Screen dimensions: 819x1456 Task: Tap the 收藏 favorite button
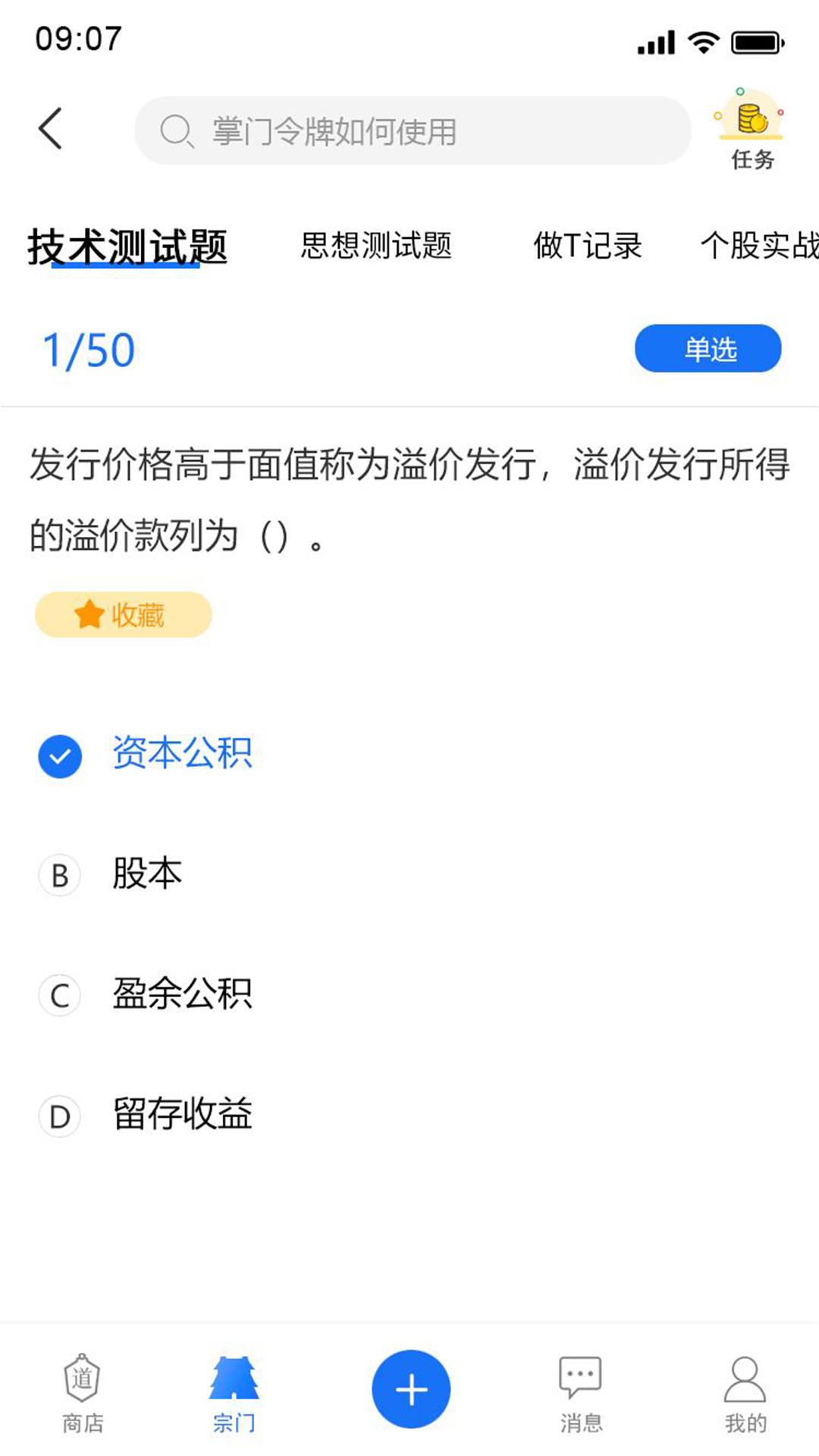pyautogui.click(x=124, y=614)
